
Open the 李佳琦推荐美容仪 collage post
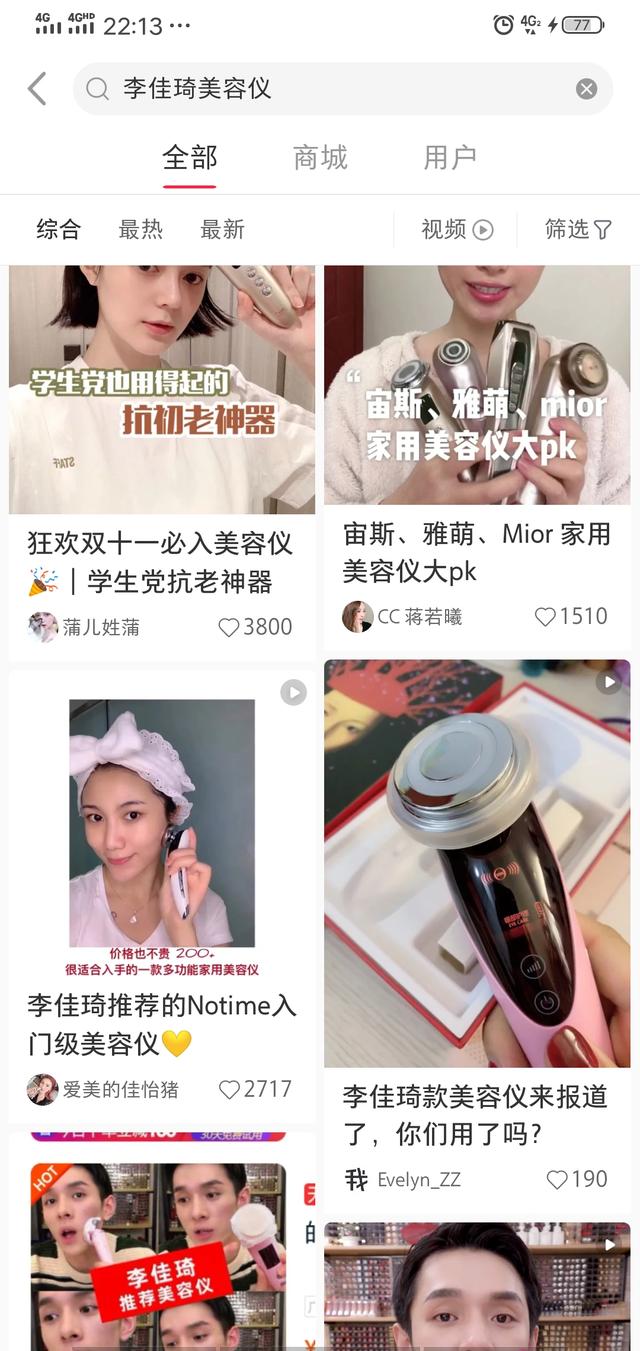pos(160,1250)
